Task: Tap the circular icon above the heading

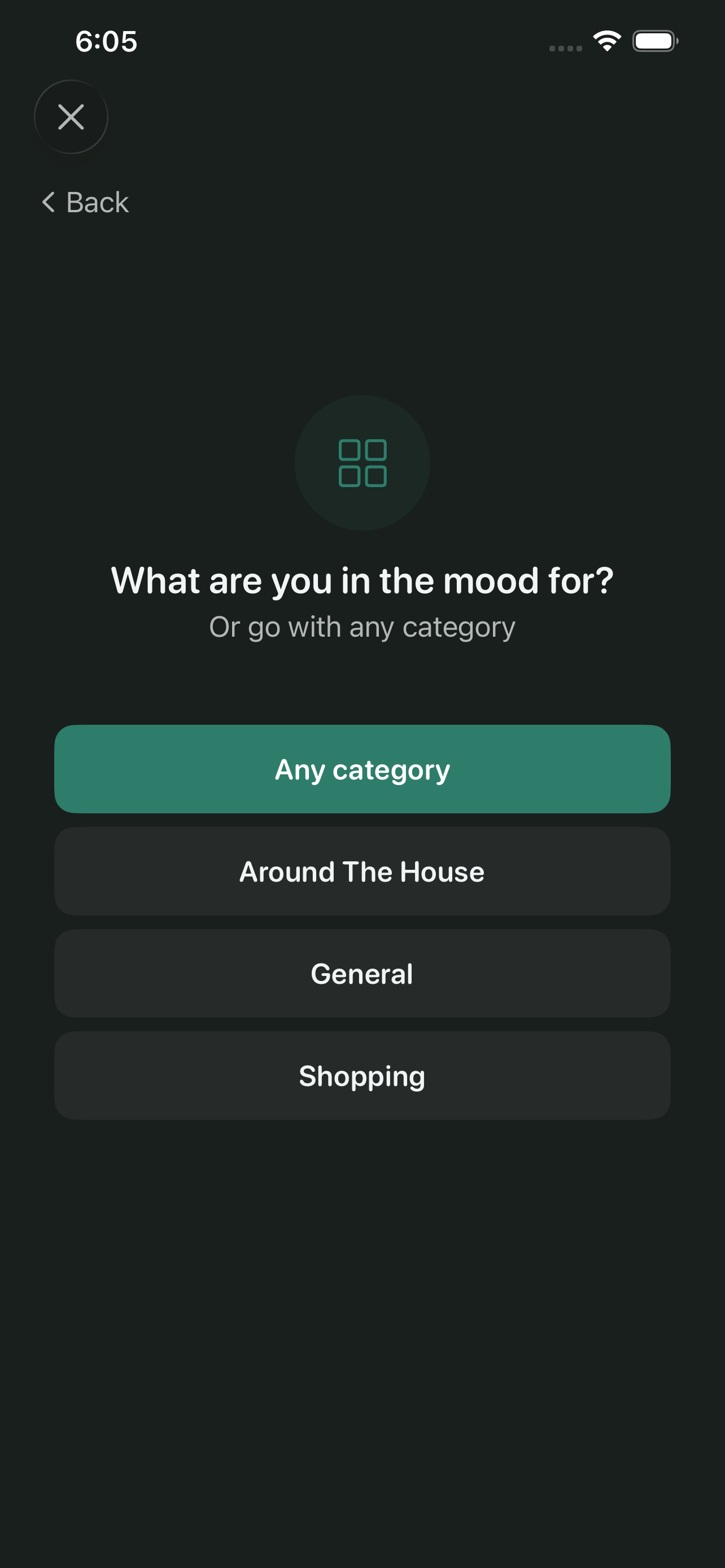Action: click(x=361, y=463)
